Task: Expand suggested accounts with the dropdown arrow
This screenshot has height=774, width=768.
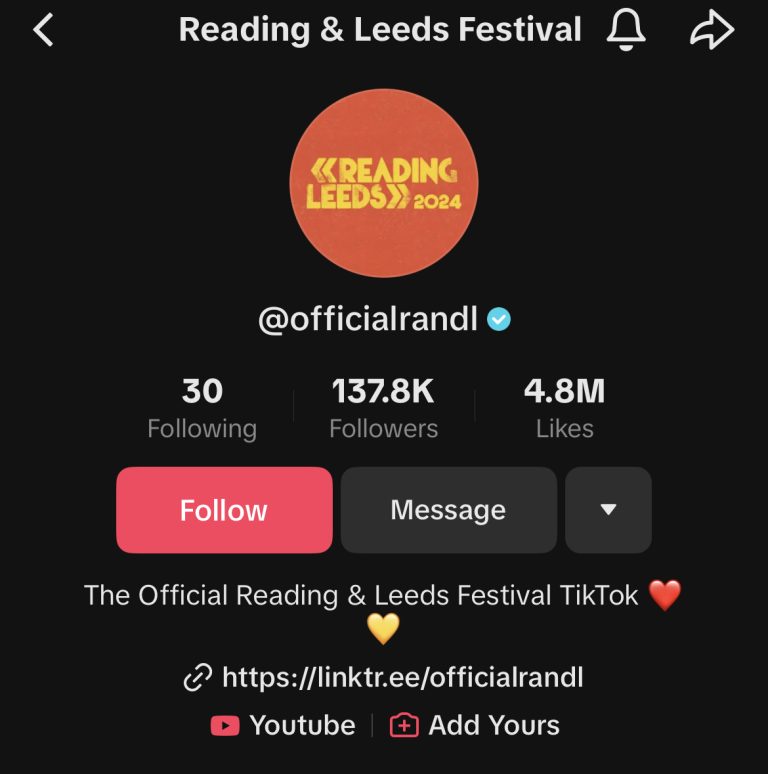Action: click(608, 510)
